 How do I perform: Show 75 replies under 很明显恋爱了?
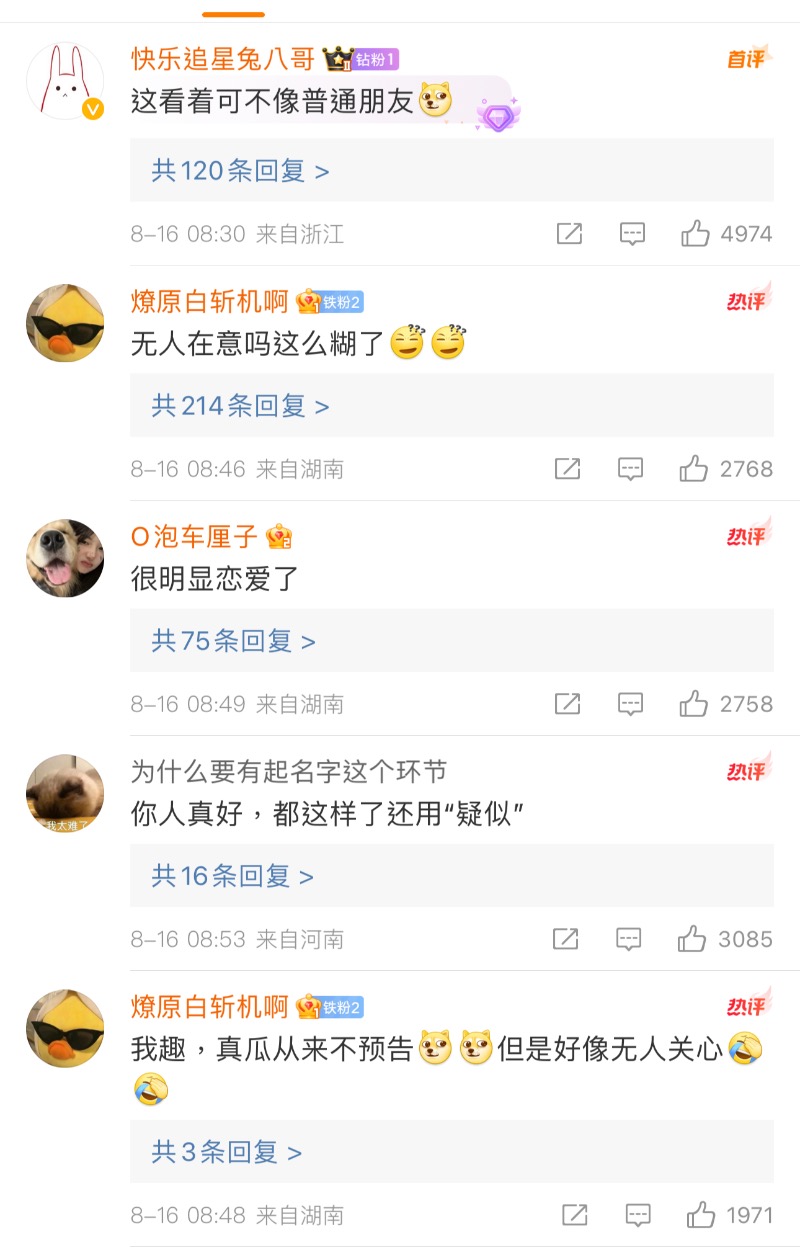coord(233,641)
